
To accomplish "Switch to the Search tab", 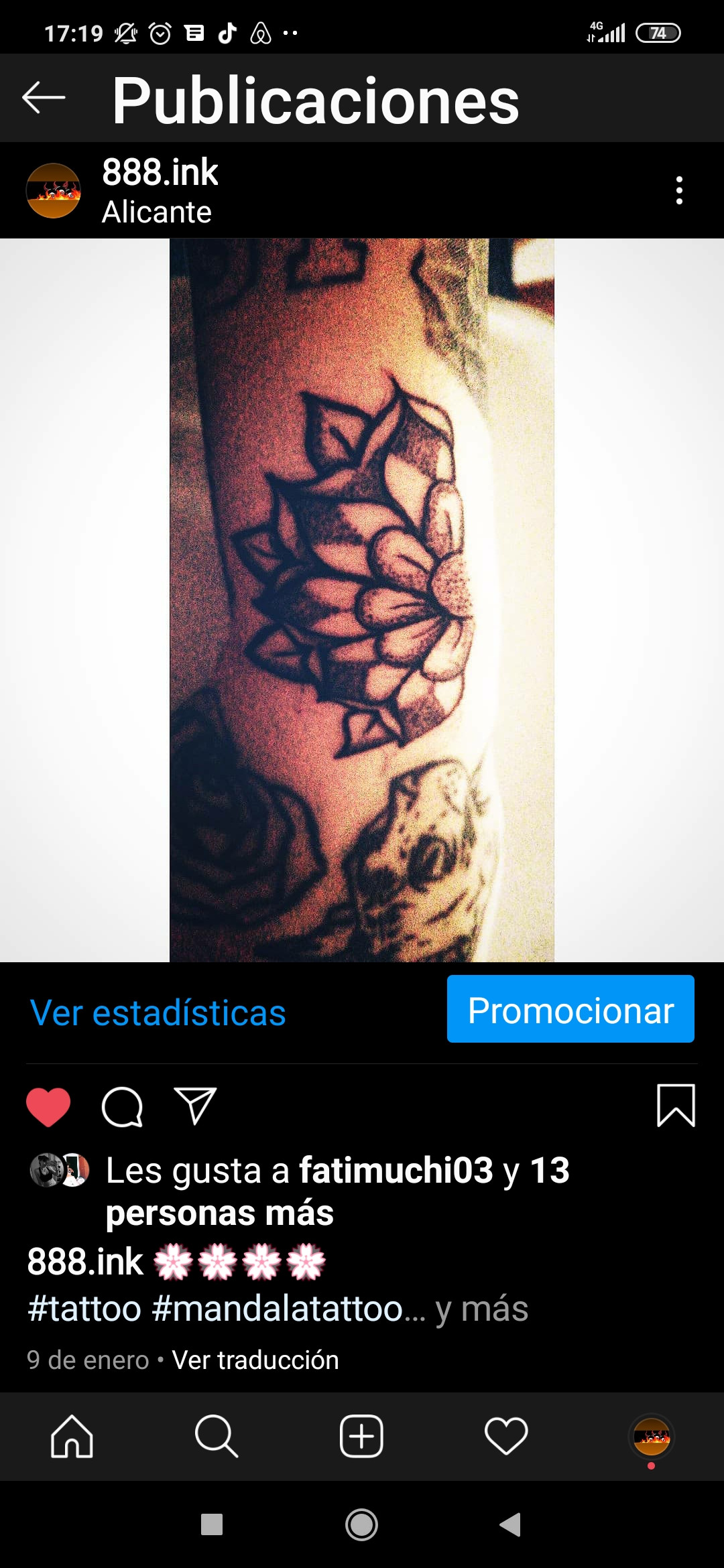I will [x=216, y=1437].
